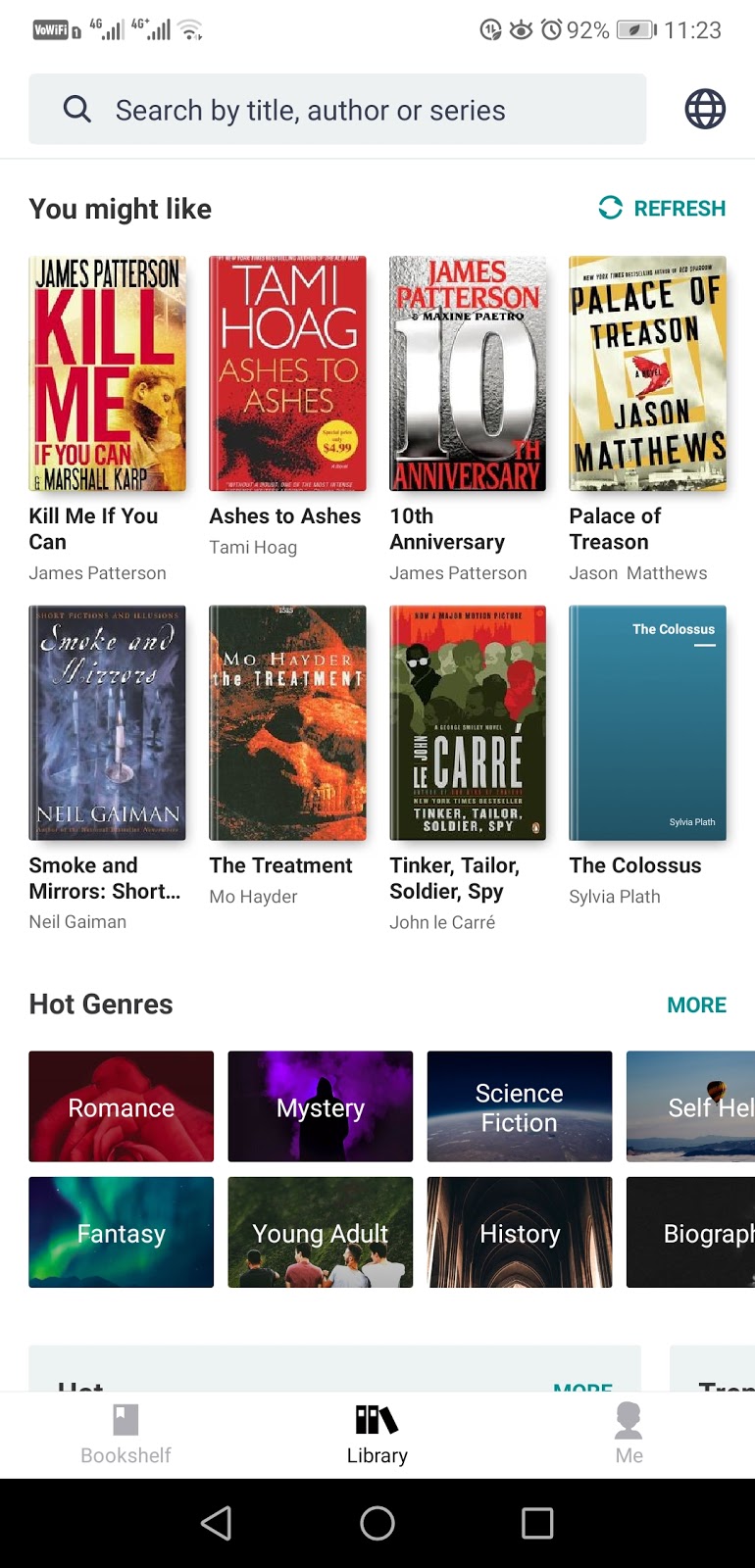755x1568 pixels.
Task: Browse the Young Adult genre
Action: pos(321,1232)
